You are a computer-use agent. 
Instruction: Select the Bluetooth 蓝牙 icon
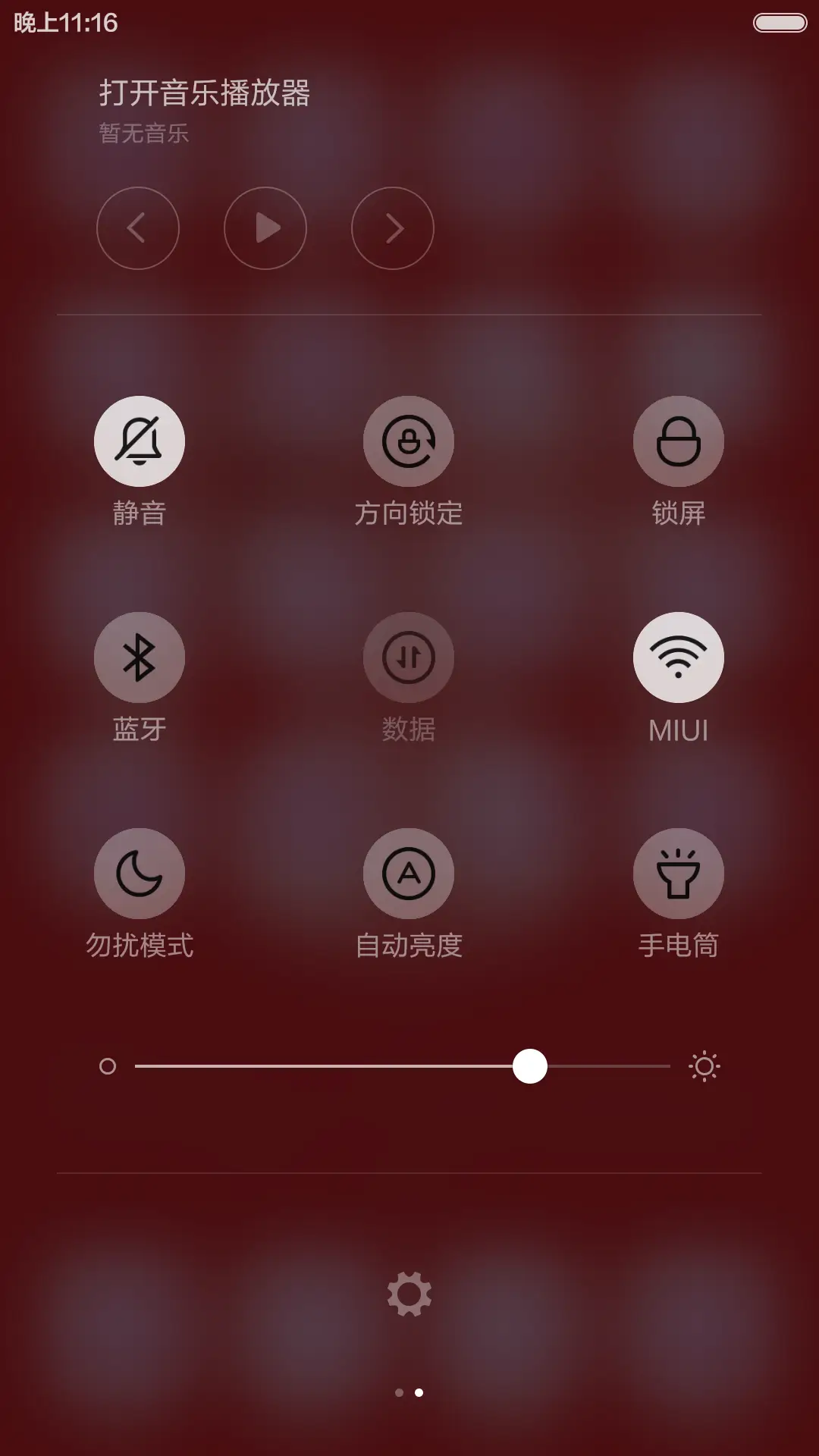140,657
